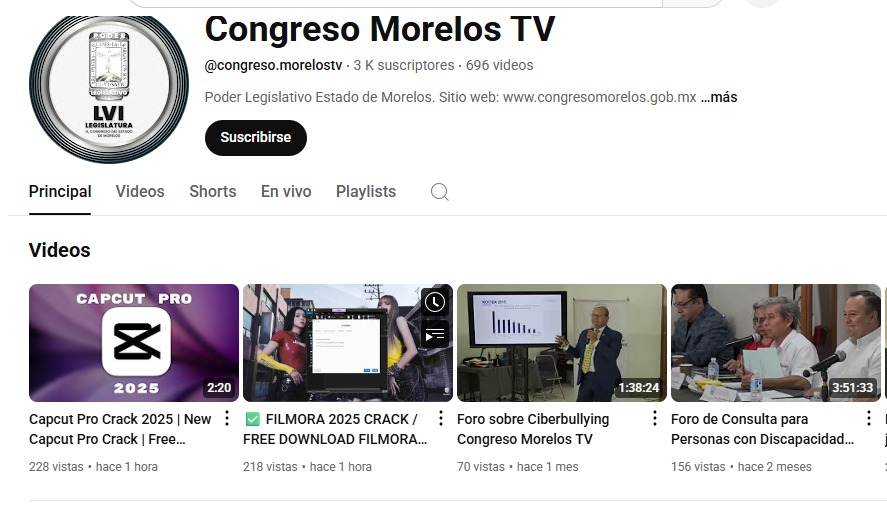
Task: Open options menu for Foro de Consulta video
Action: (x=869, y=418)
